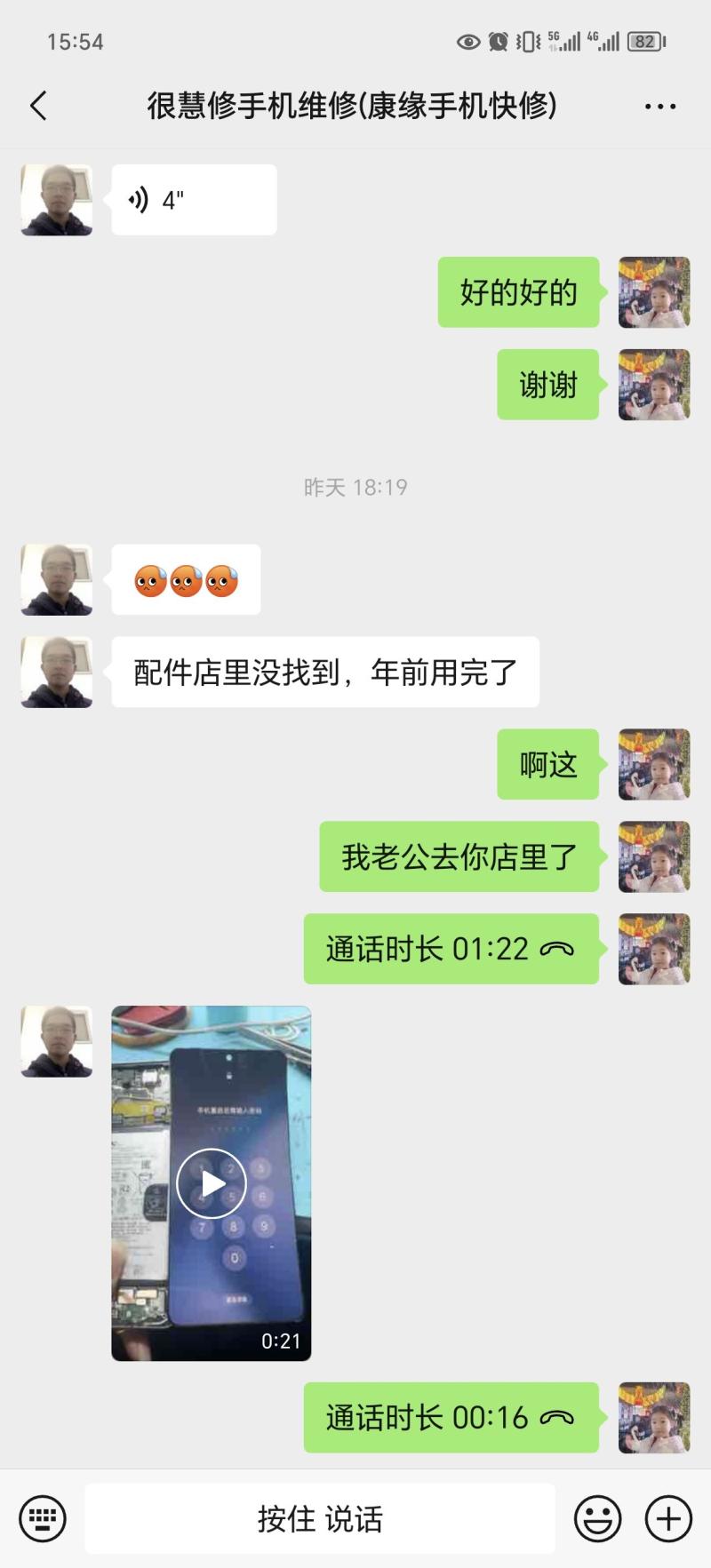This screenshot has width=711, height=1568.
Task: Call back from the 00:16 call record
Action: [x=451, y=1417]
